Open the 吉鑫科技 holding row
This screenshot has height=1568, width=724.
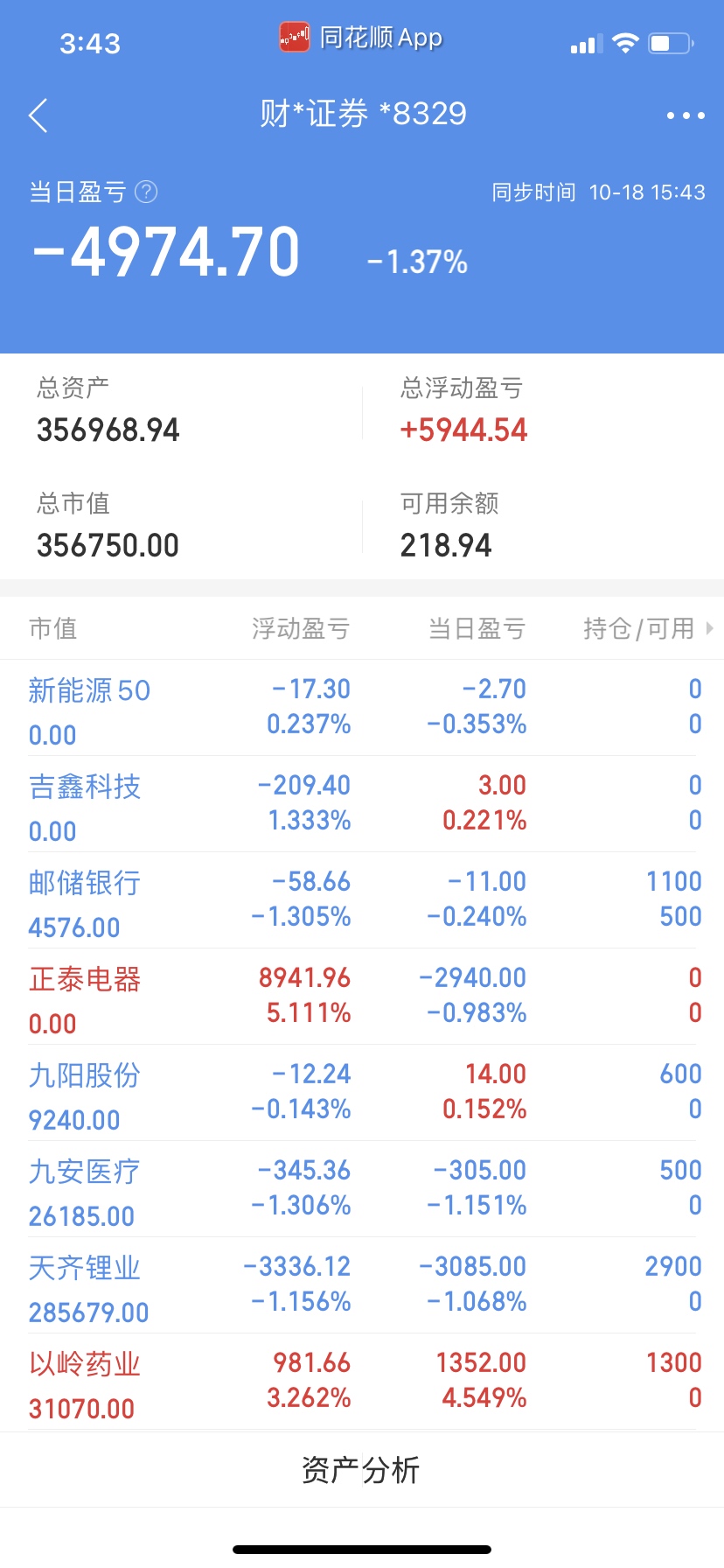[x=362, y=804]
